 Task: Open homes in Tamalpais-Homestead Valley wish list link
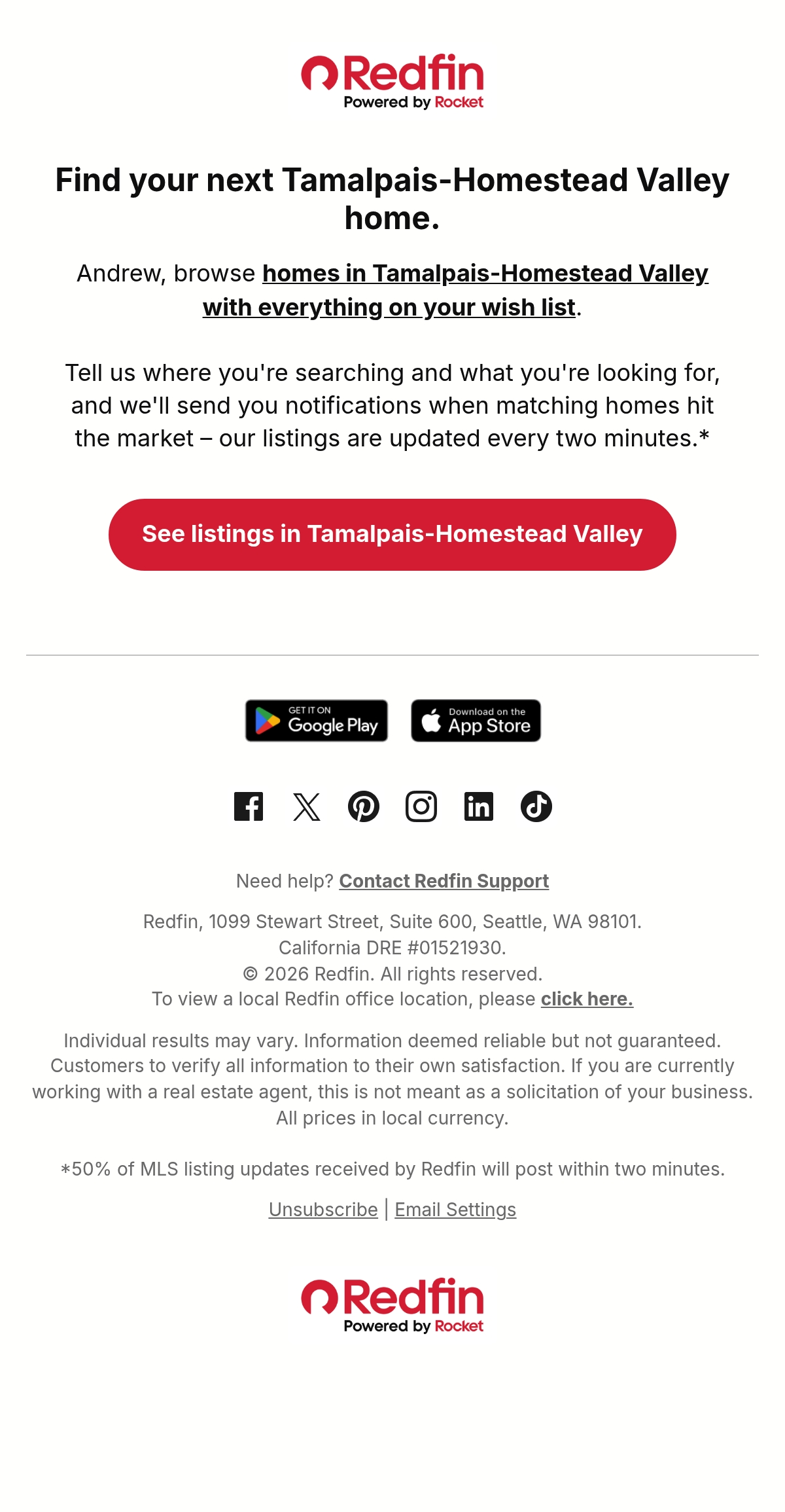point(455,290)
